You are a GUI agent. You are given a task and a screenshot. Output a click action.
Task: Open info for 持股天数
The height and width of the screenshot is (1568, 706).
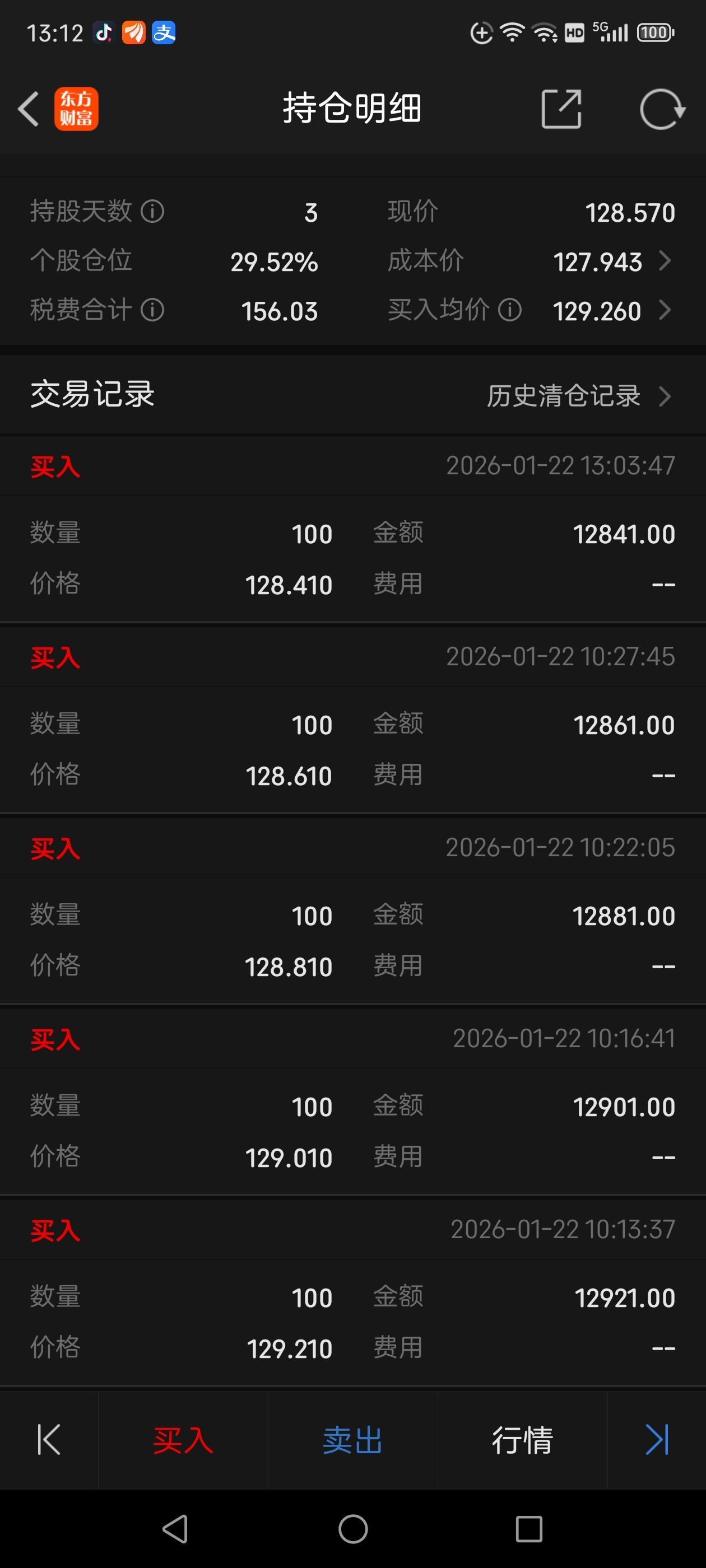tap(152, 212)
